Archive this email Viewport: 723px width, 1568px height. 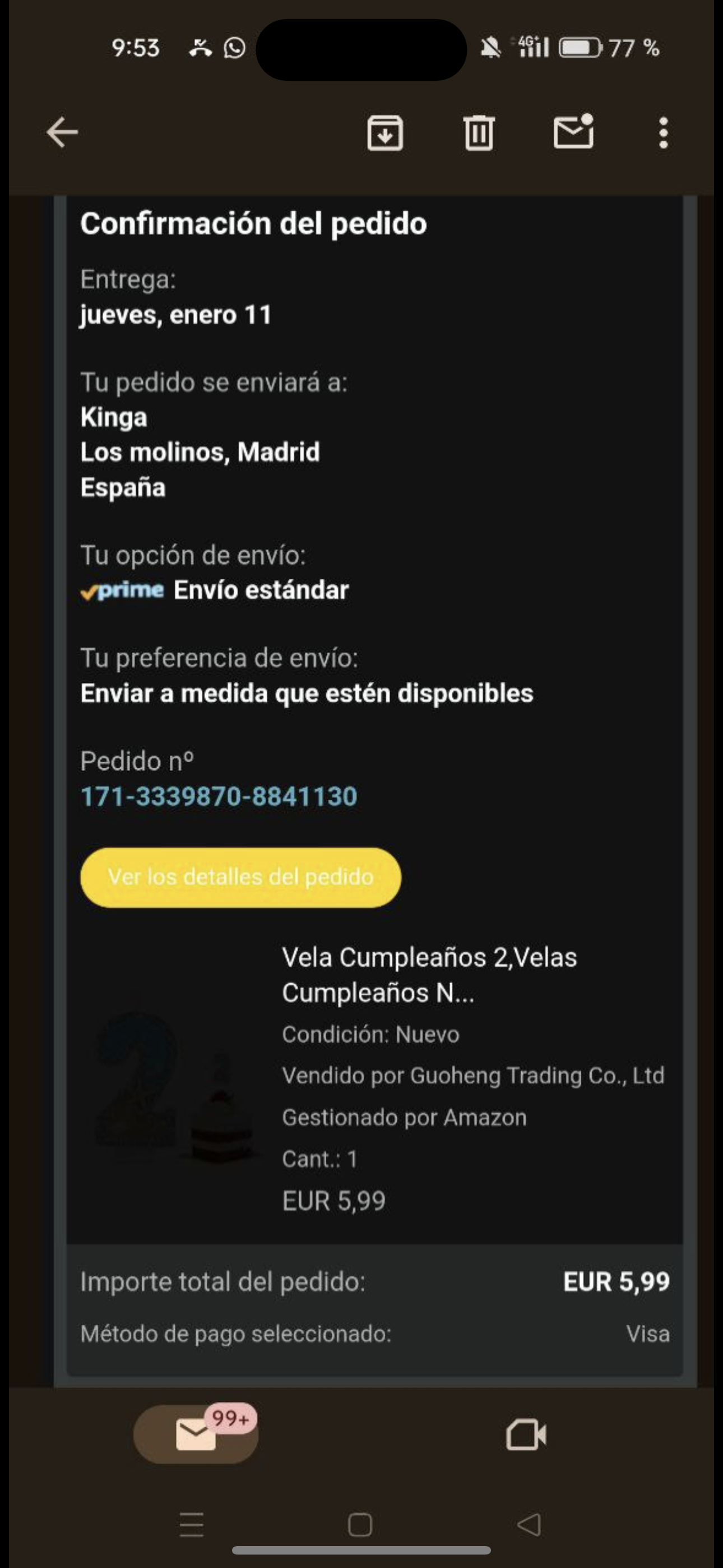(384, 132)
